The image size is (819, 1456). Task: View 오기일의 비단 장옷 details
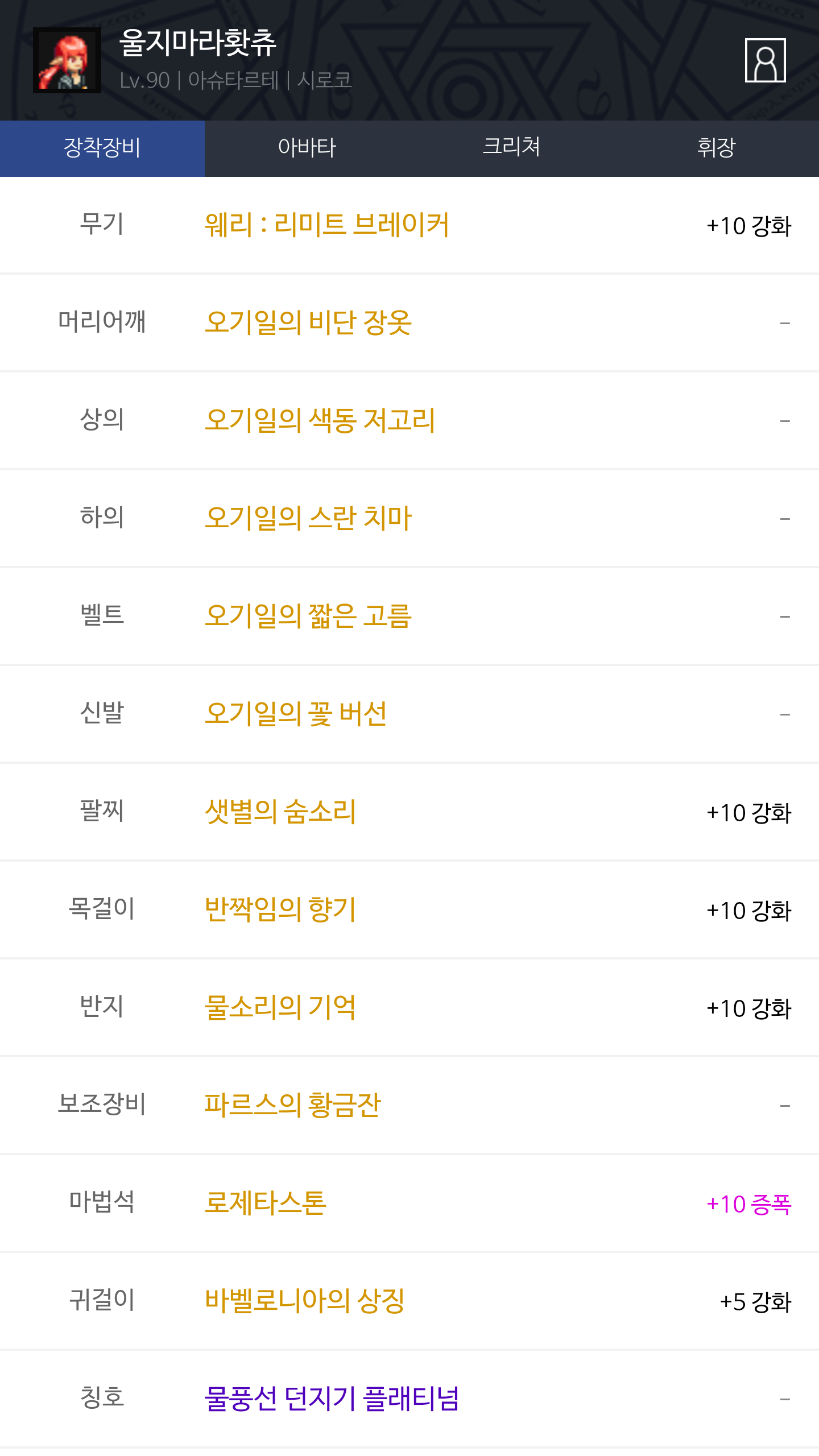pyautogui.click(x=308, y=323)
